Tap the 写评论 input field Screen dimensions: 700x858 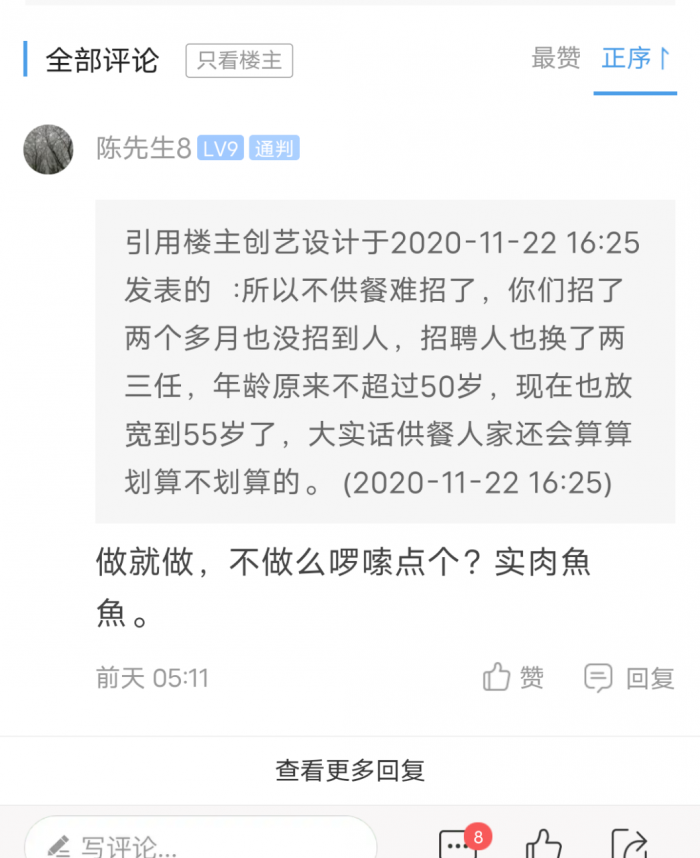click(200, 843)
